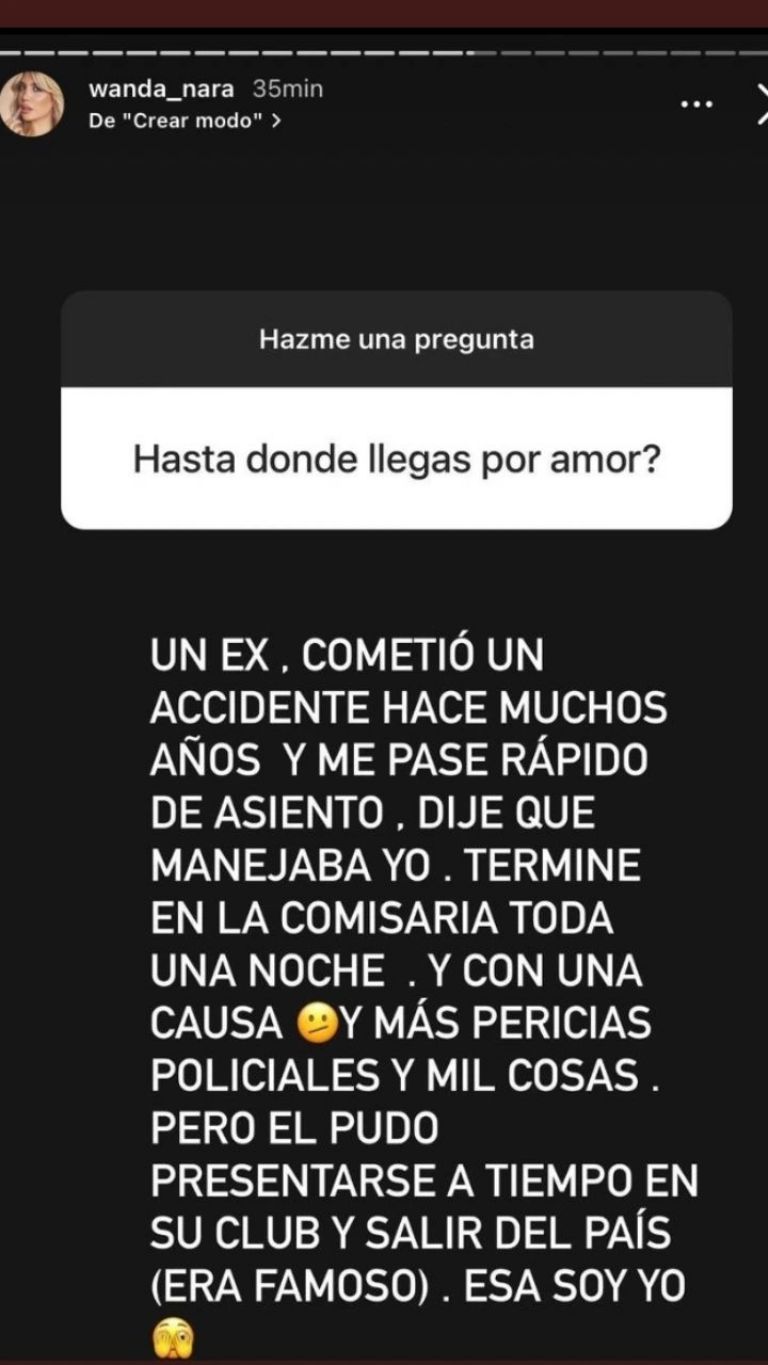The width and height of the screenshot is (768, 1365).
Task: Open the "Crear modo" source link
Action: 184,120
